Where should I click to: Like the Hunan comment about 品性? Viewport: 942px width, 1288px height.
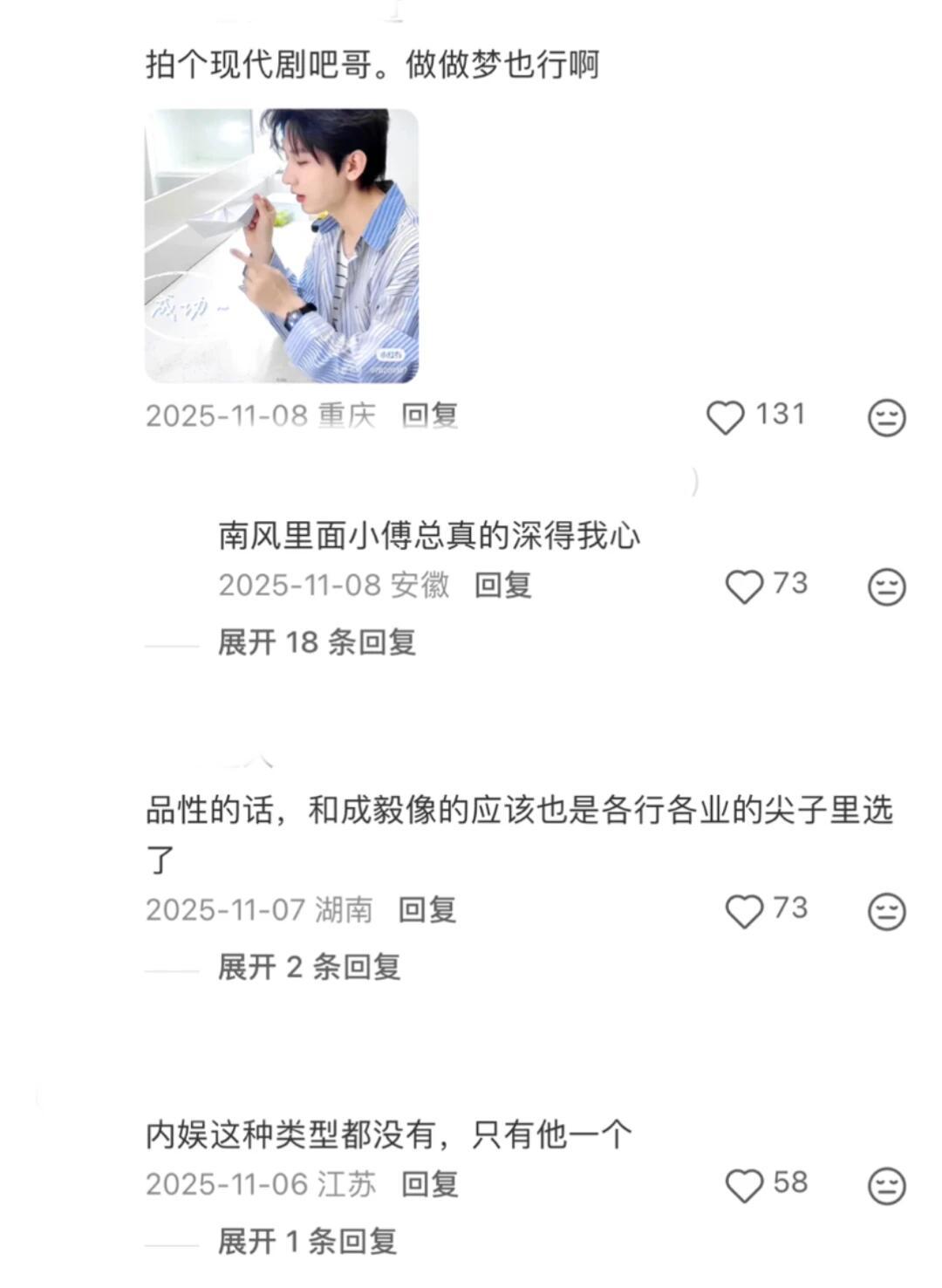tap(744, 910)
